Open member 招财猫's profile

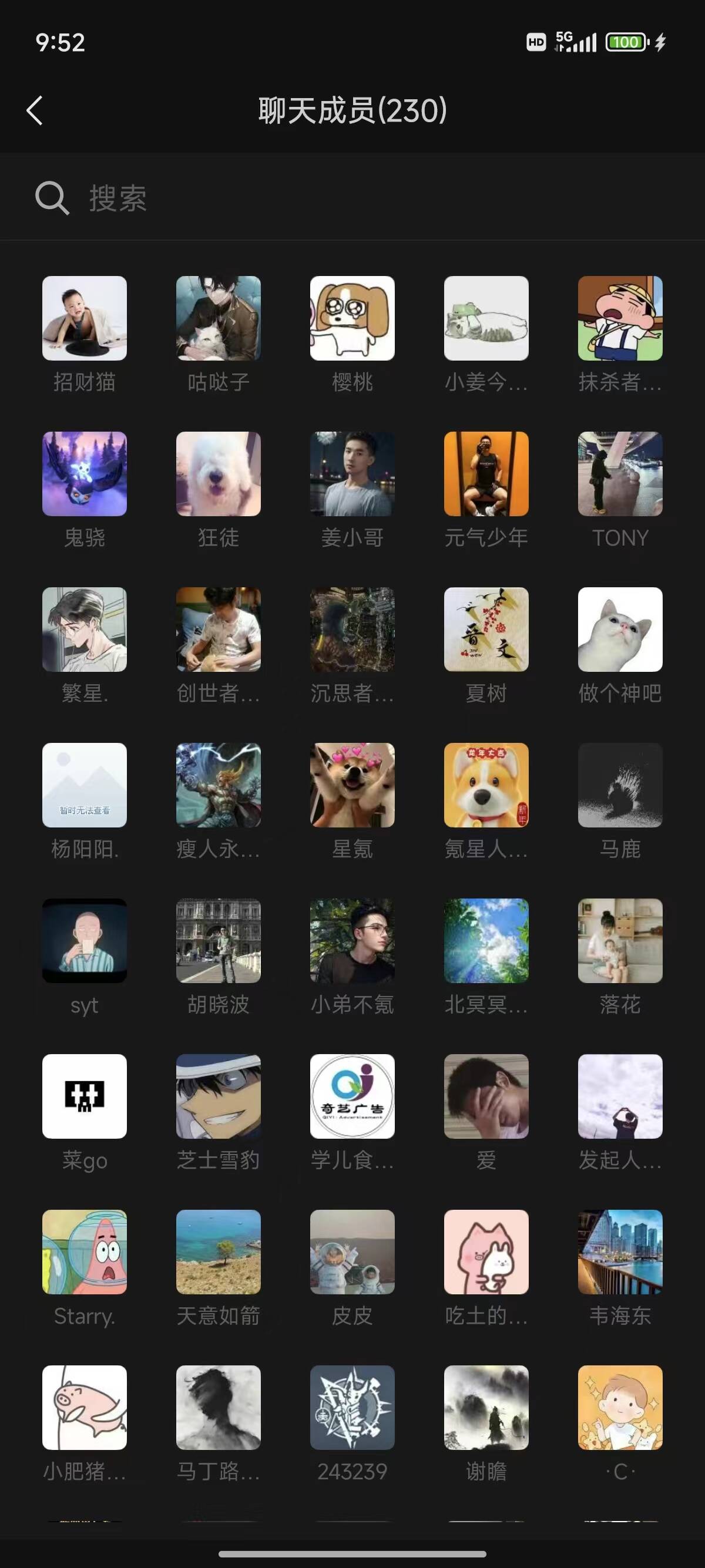(85, 318)
